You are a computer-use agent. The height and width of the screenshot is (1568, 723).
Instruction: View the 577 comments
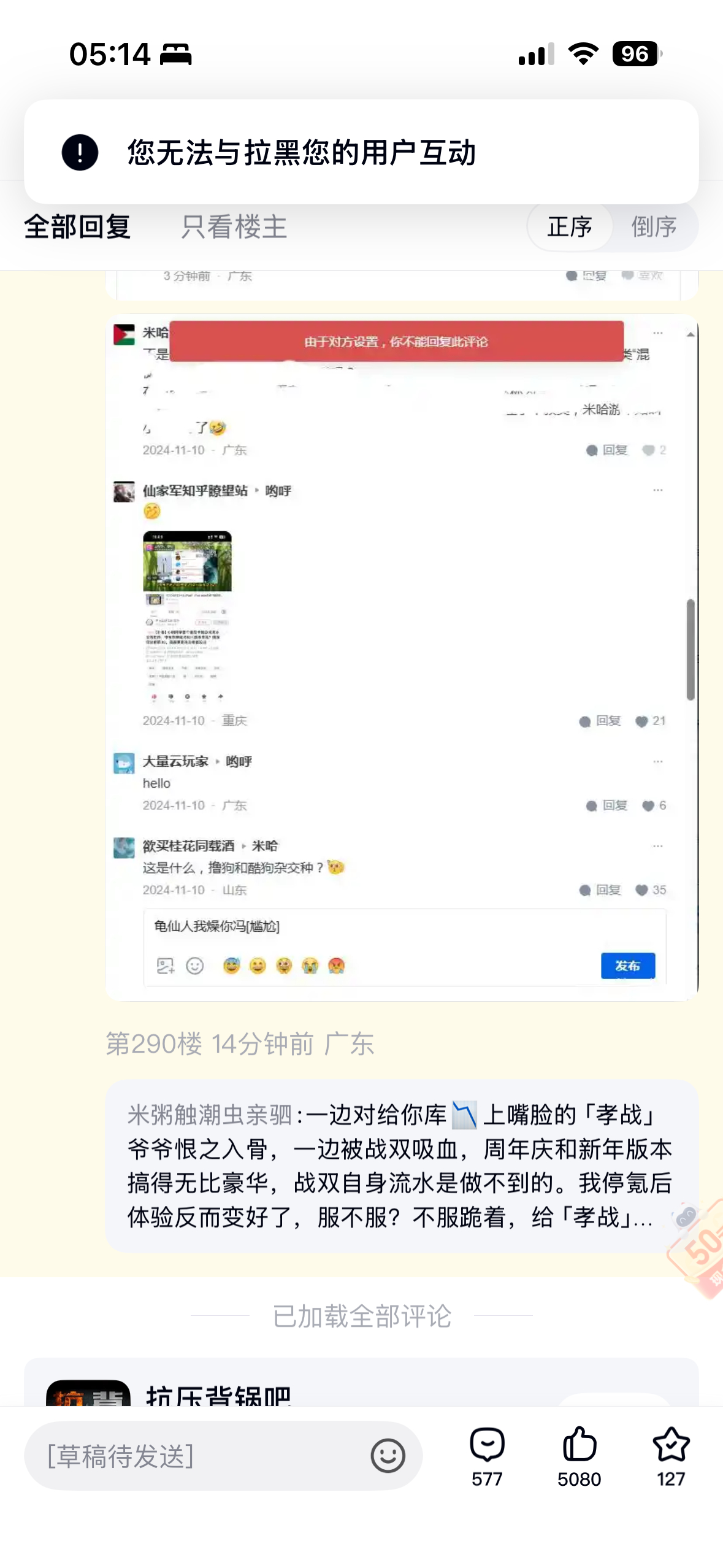(x=487, y=1455)
